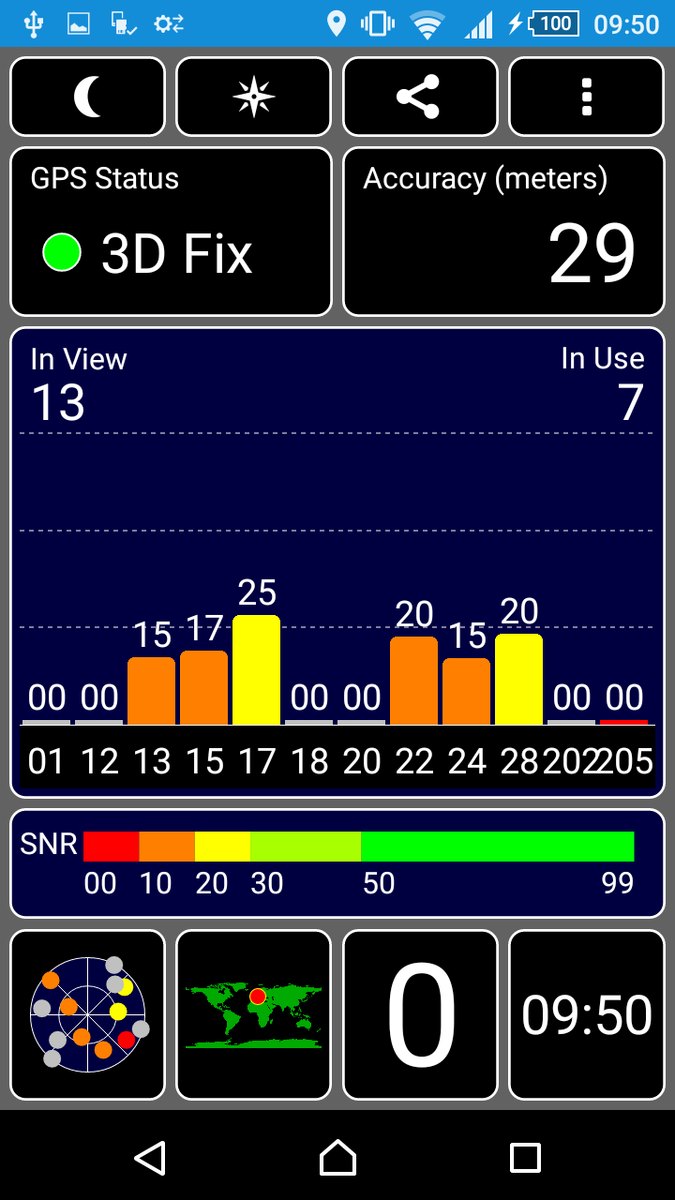Viewport: 675px width, 1200px height.
Task: Open the satellite sky view tile
Action: click(x=88, y=1015)
